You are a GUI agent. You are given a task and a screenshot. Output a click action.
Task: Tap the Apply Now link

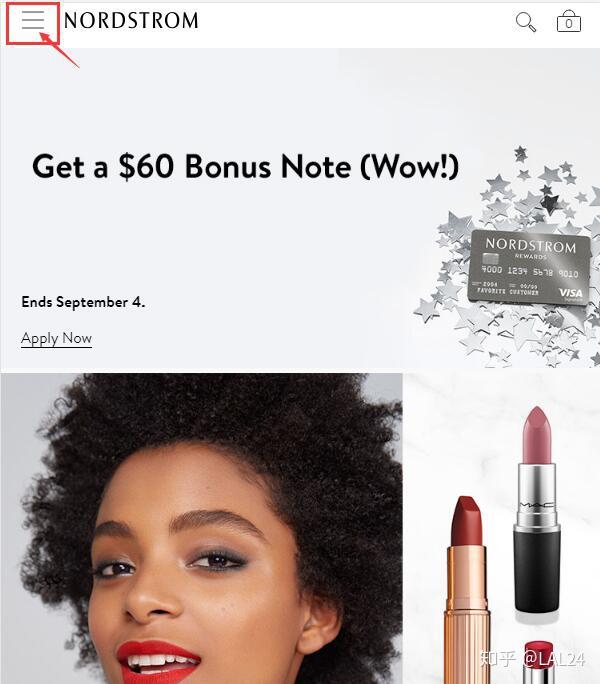coord(56,338)
